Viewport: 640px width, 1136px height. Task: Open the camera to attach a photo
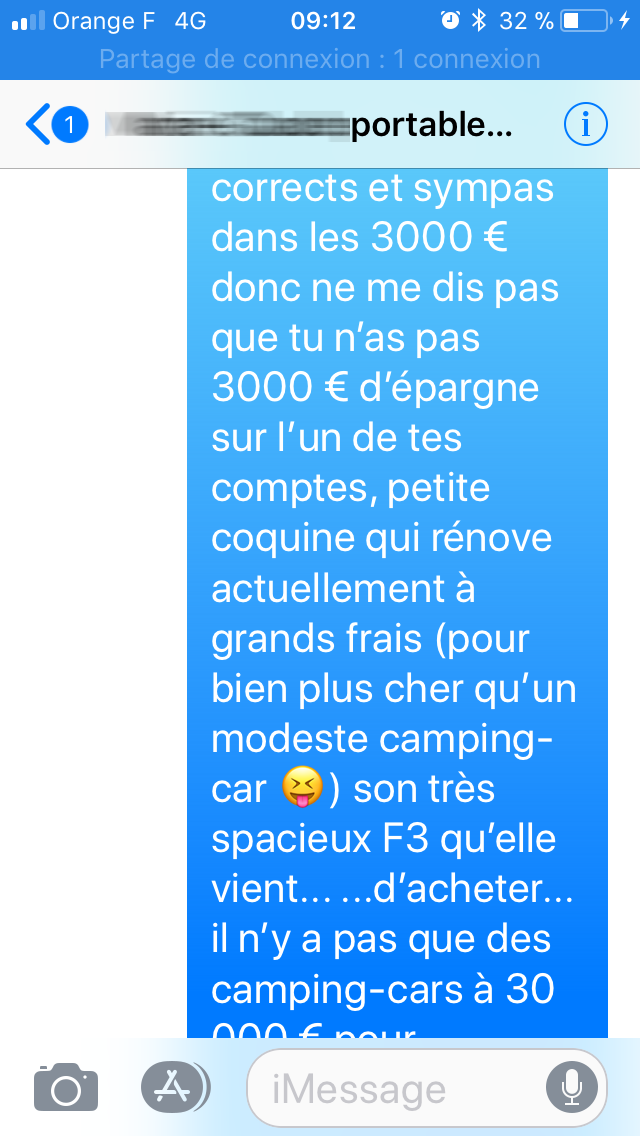[x=66, y=1087]
